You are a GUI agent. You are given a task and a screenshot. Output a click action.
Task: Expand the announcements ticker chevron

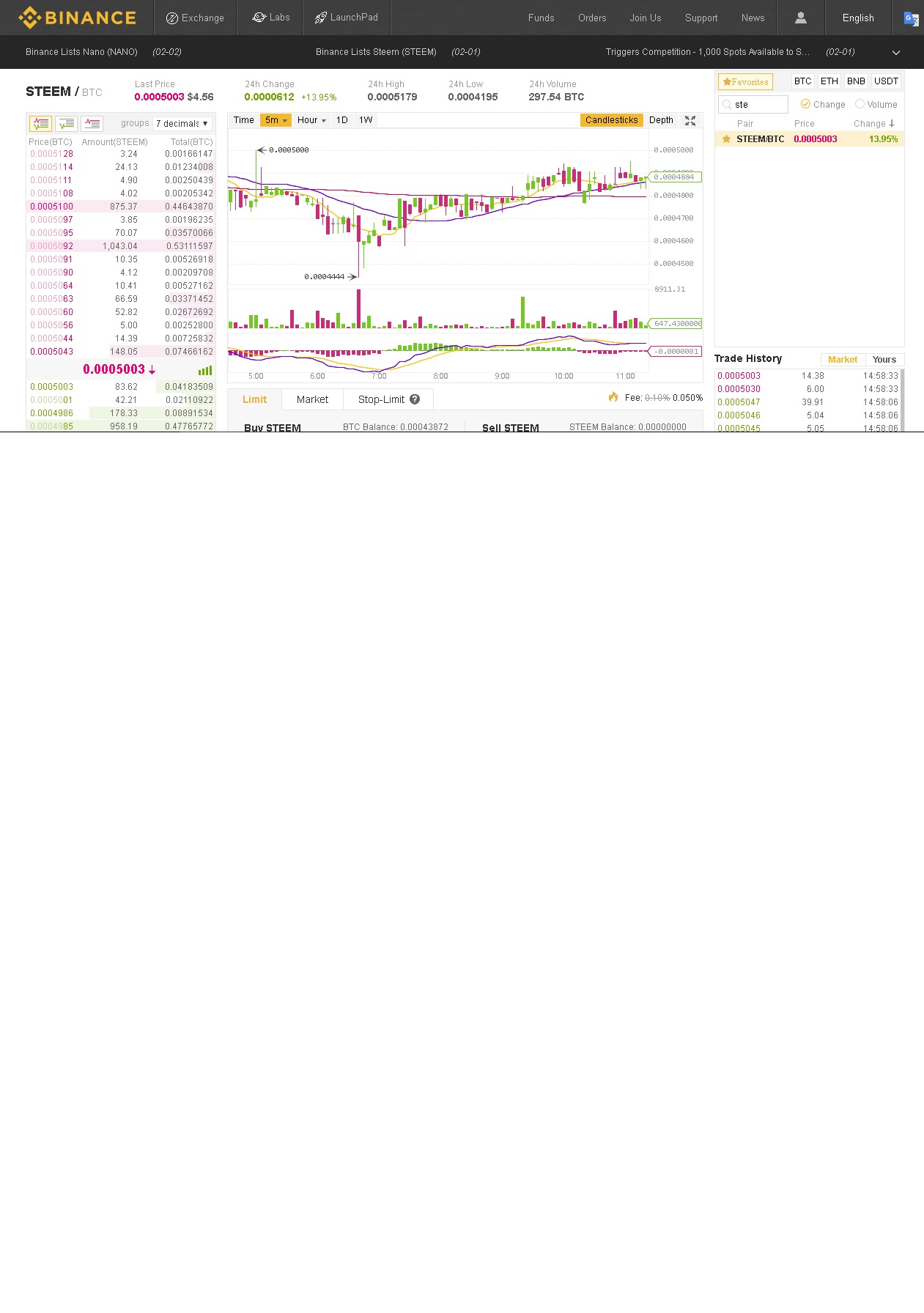click(x=895, y=53)
